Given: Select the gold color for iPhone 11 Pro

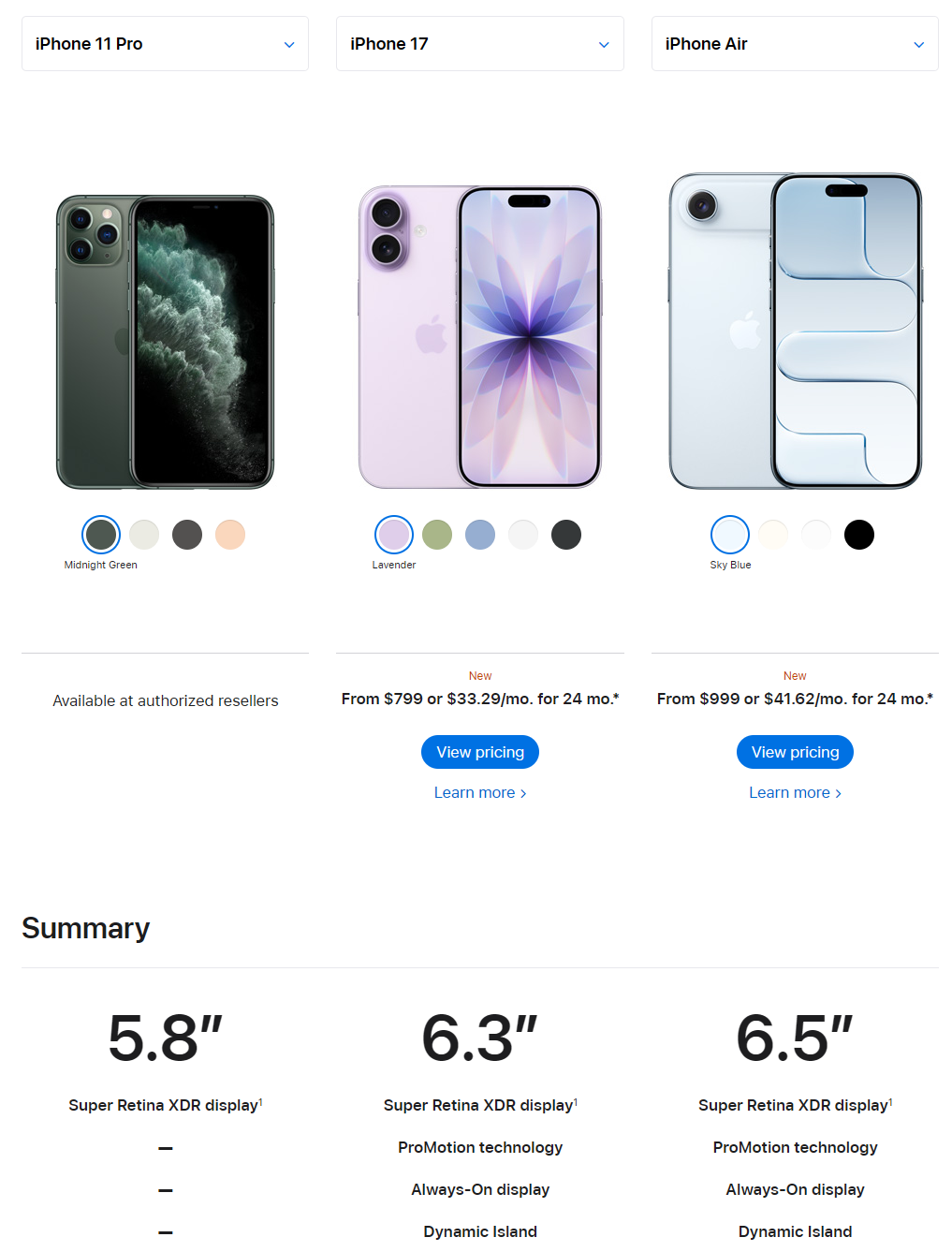Looking at the screenshot, I should click(x=230, y=535).
